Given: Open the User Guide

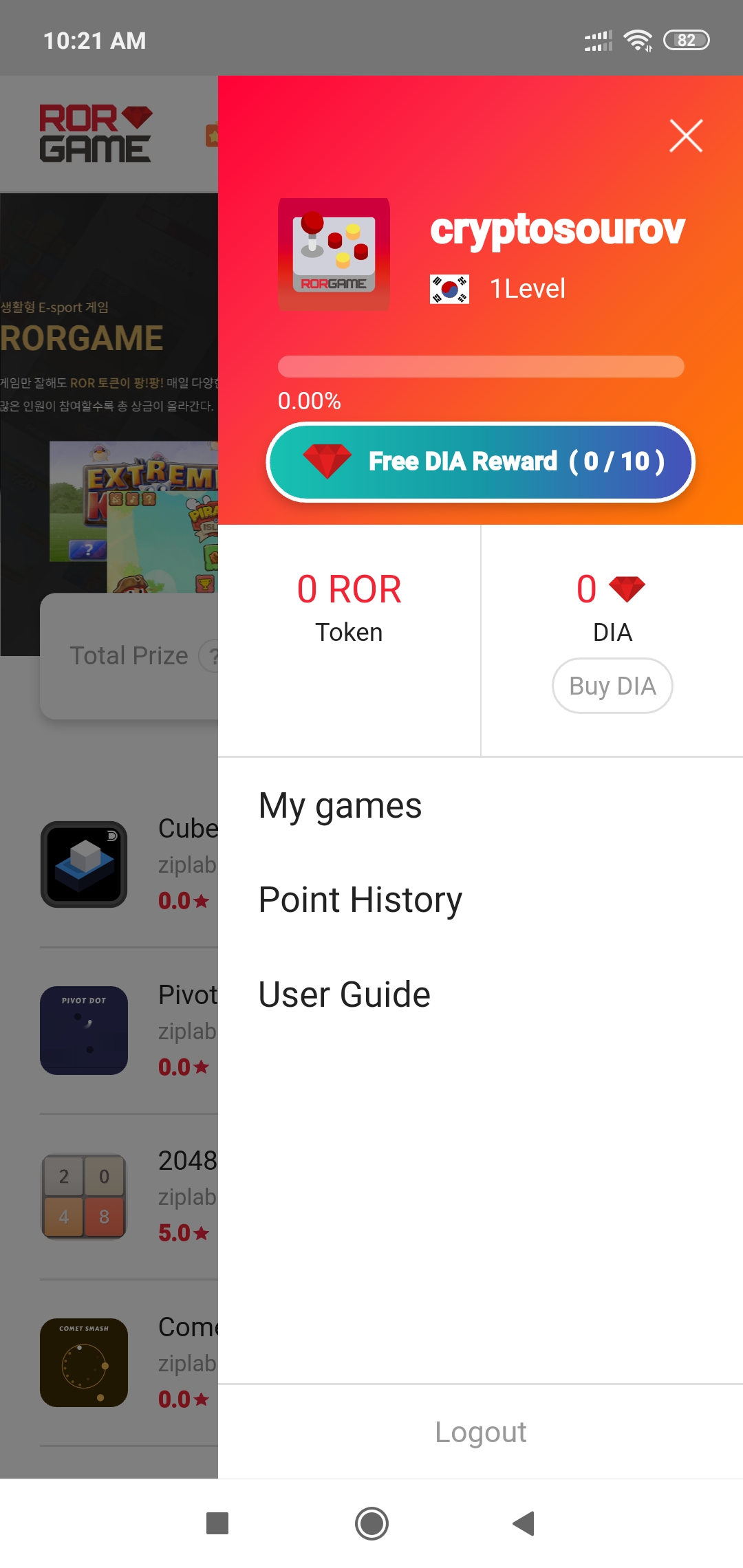Looking at the screenshot, I should [x=344, y=994].
